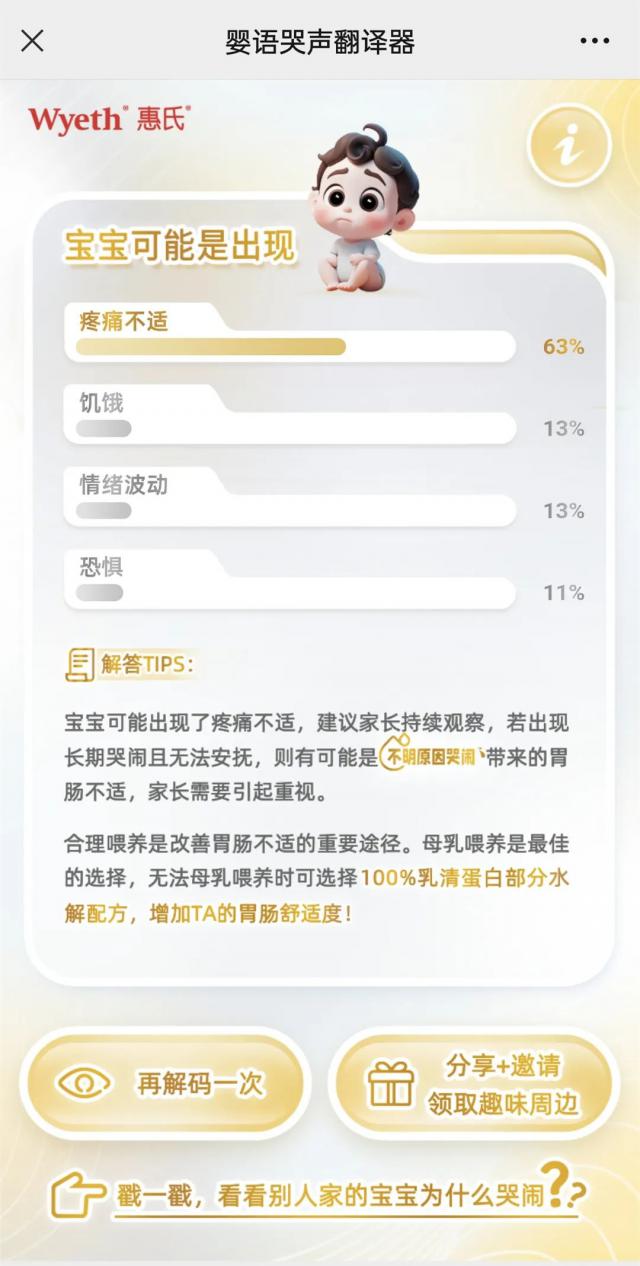The height and width of the screenshot is (1266, 640).
Task: Open the info icon button
Action: [568, 146]
